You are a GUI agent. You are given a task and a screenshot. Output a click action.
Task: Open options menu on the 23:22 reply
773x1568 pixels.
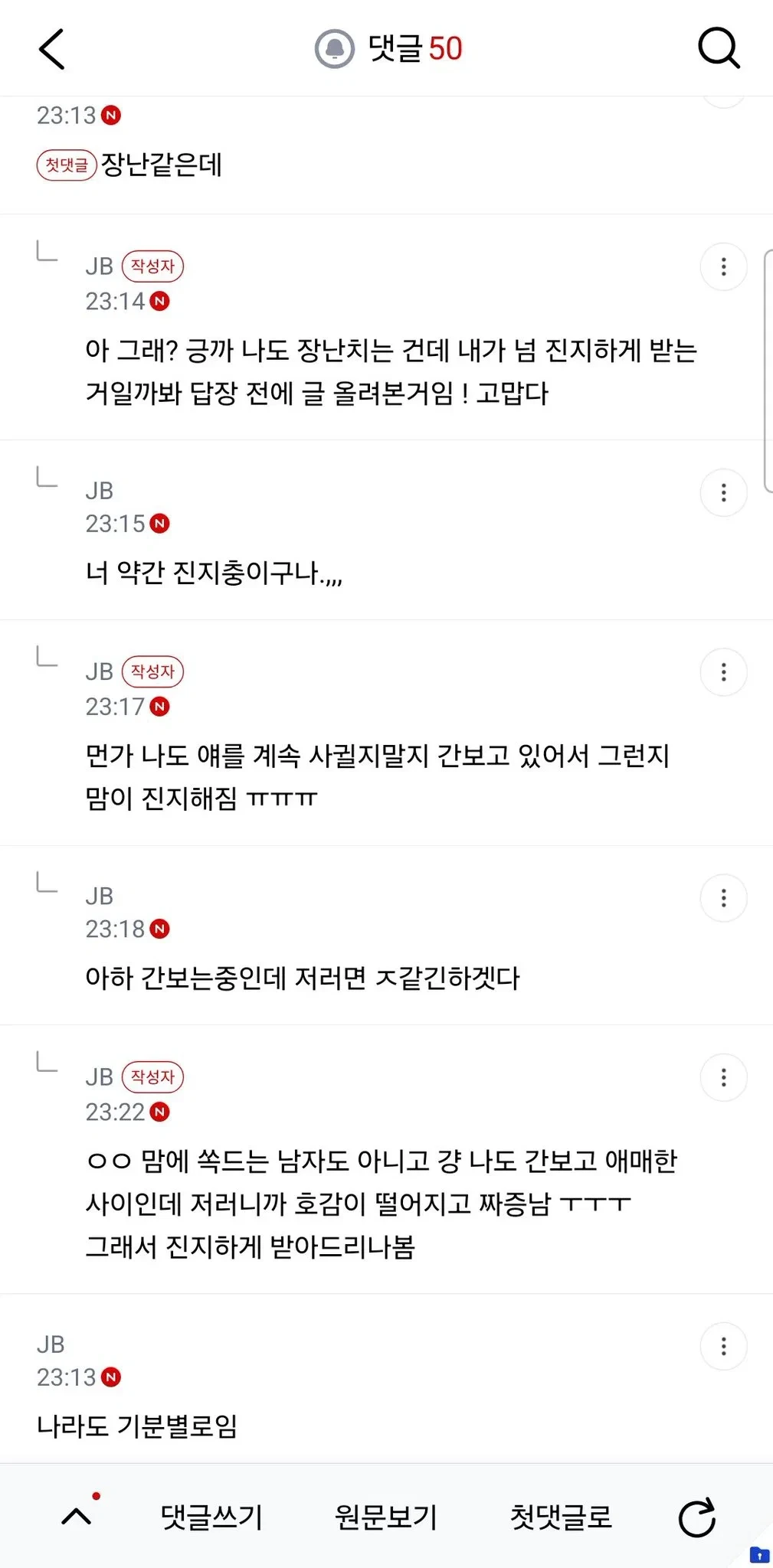point(723,1077)
